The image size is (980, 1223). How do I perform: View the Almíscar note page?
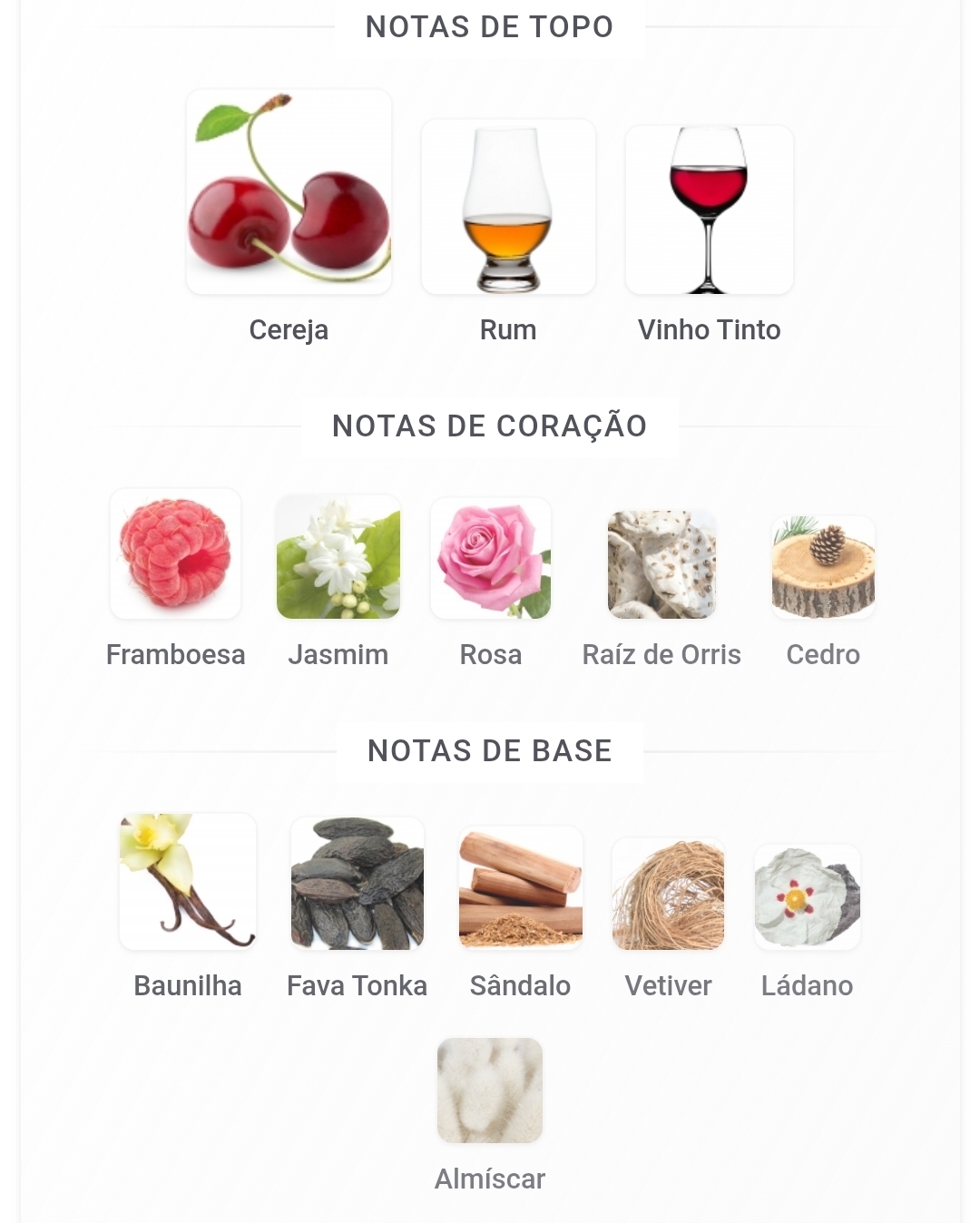click(490, 1091)
